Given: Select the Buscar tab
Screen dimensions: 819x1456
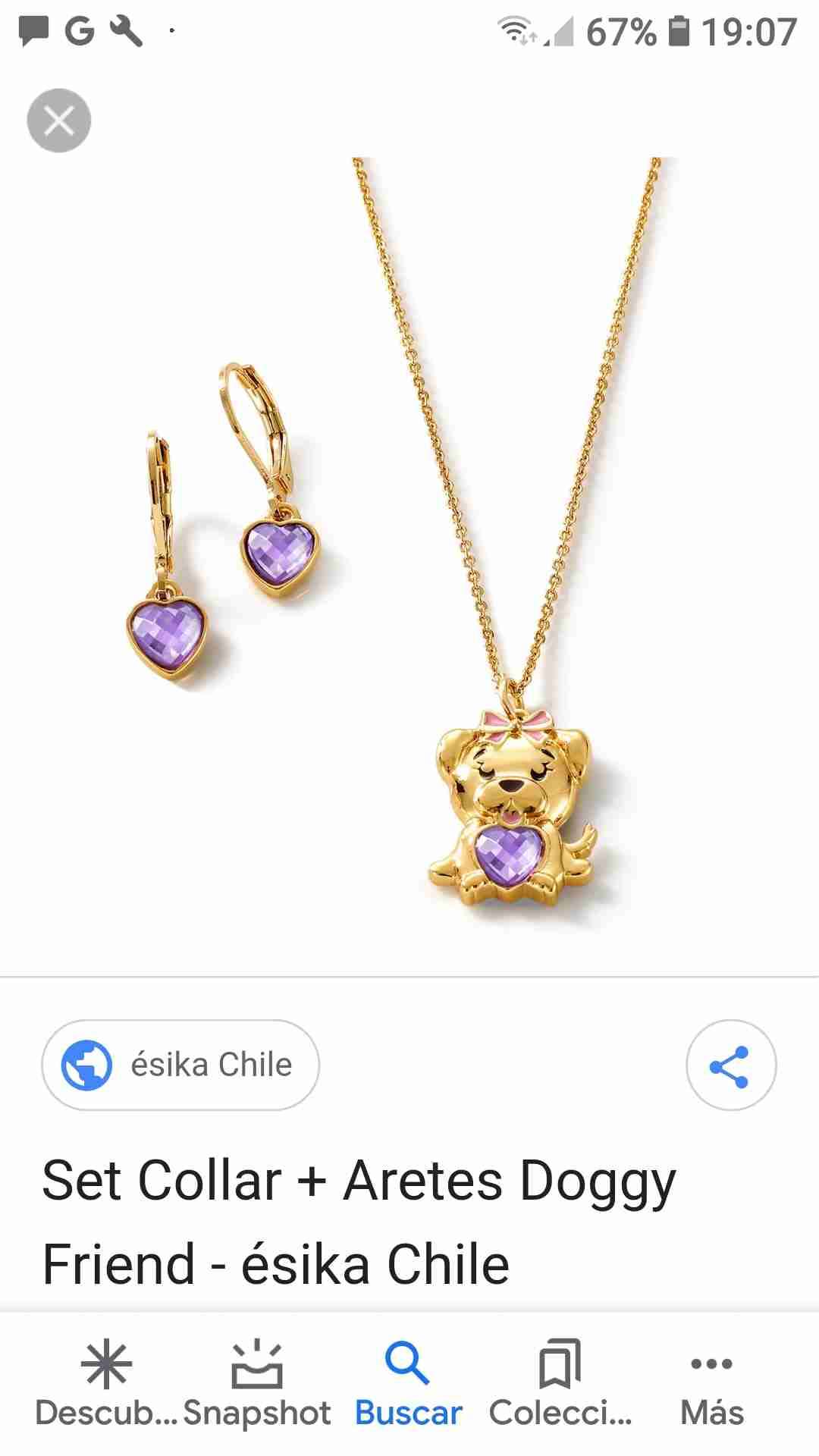Looking at the screenshot, I should pyautogui.click(x=408, y=1385).
